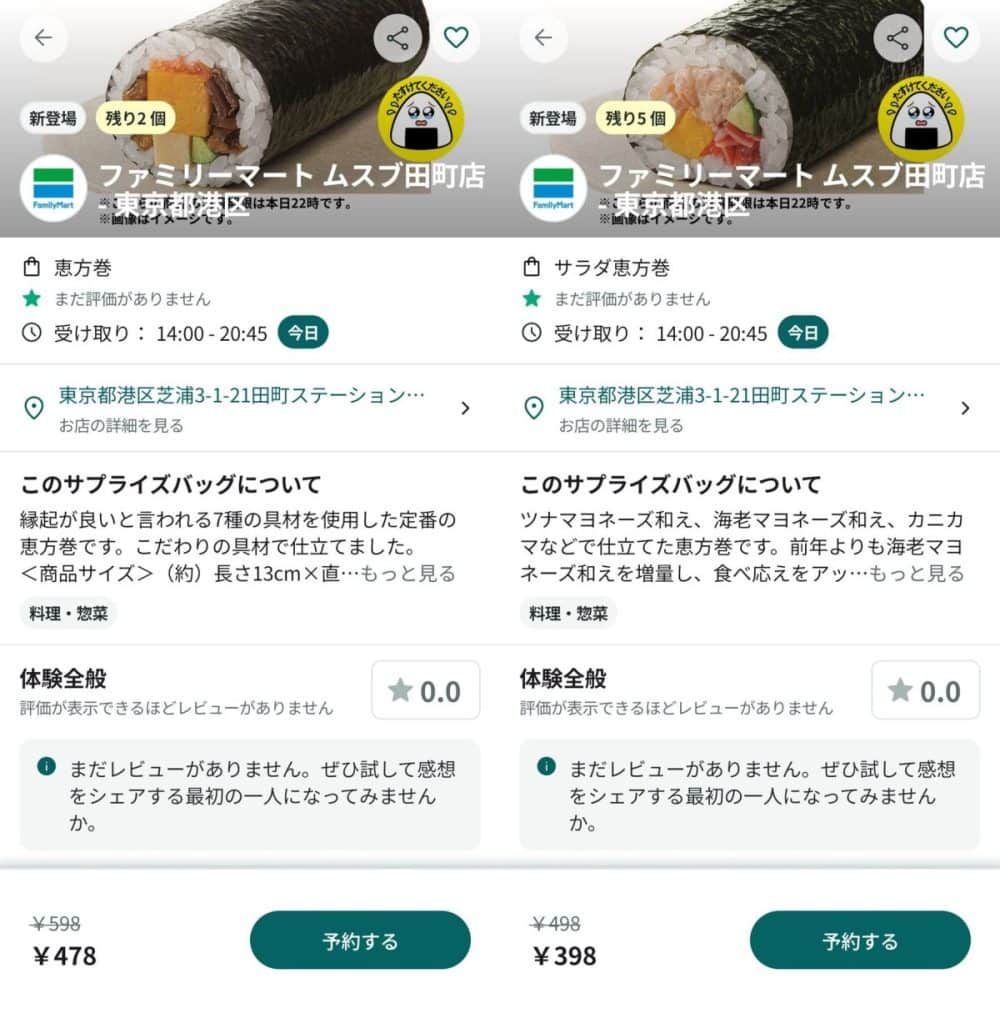
Task: Toggle the heart favorite on the 恵方巻 listing
Action: click(456, 37)
